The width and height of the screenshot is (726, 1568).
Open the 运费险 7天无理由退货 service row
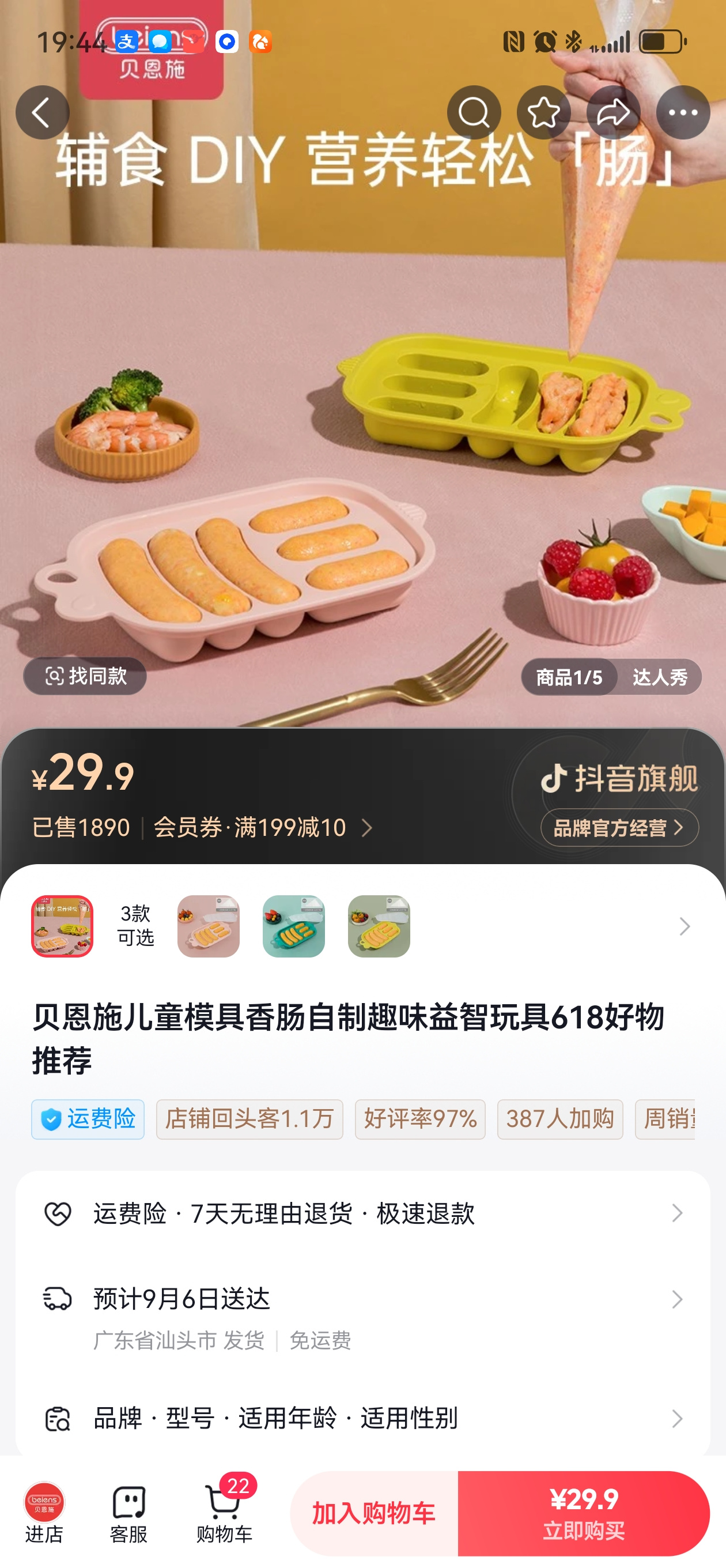coord(362,1213)
